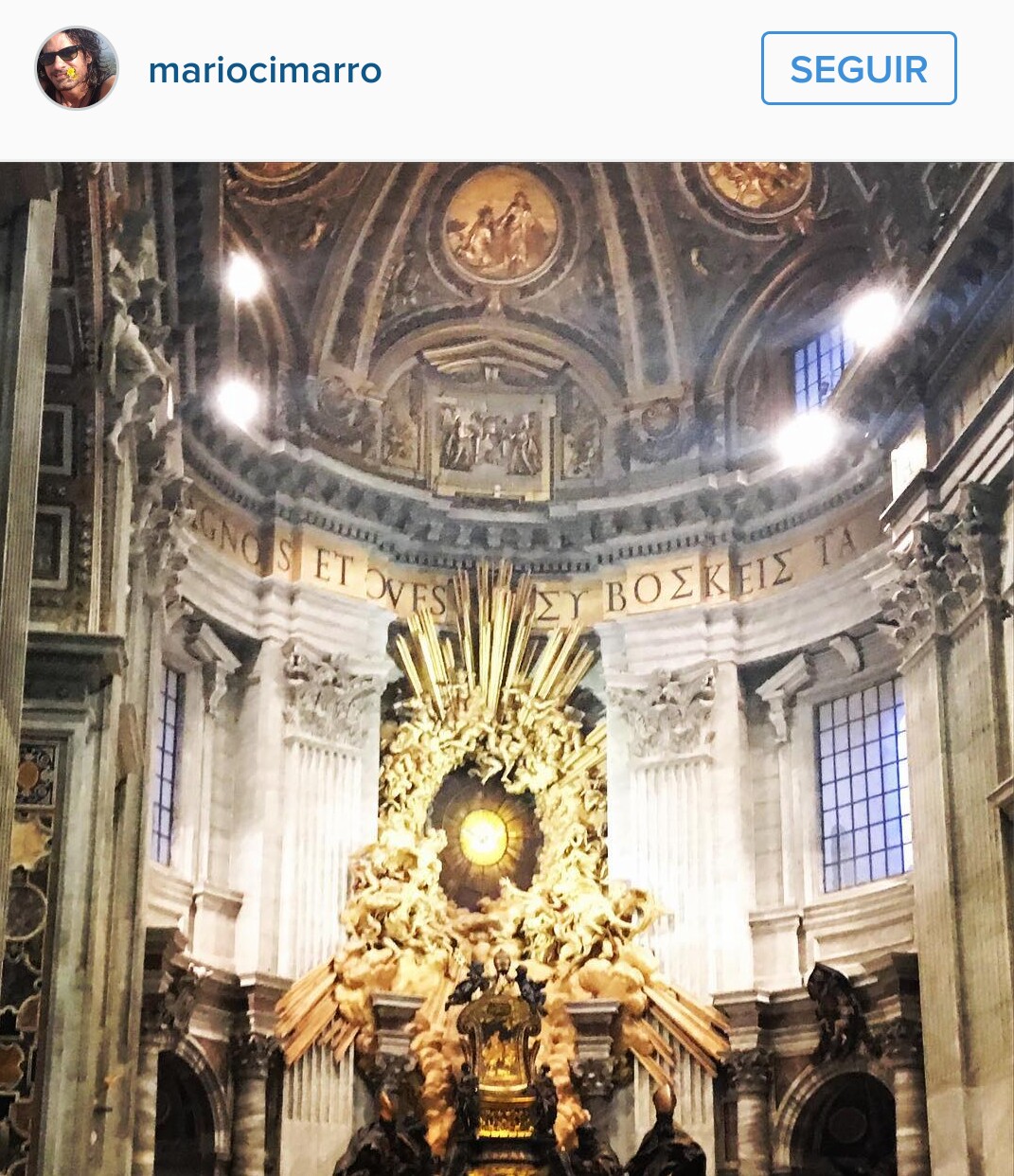The height and width of the screenshot is (1176, 1014).
Task: Open the basilica altar photo post
Action: 507,668
